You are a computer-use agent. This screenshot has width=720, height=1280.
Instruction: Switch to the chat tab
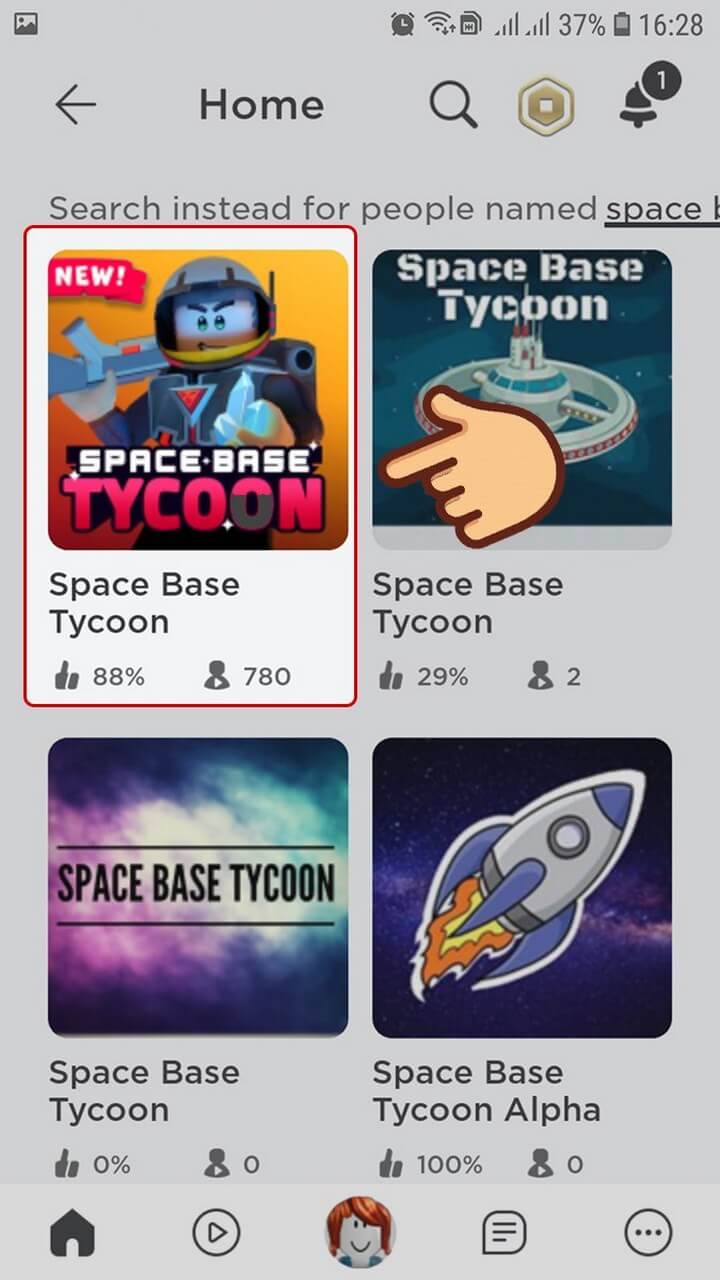pos(504,1234)
